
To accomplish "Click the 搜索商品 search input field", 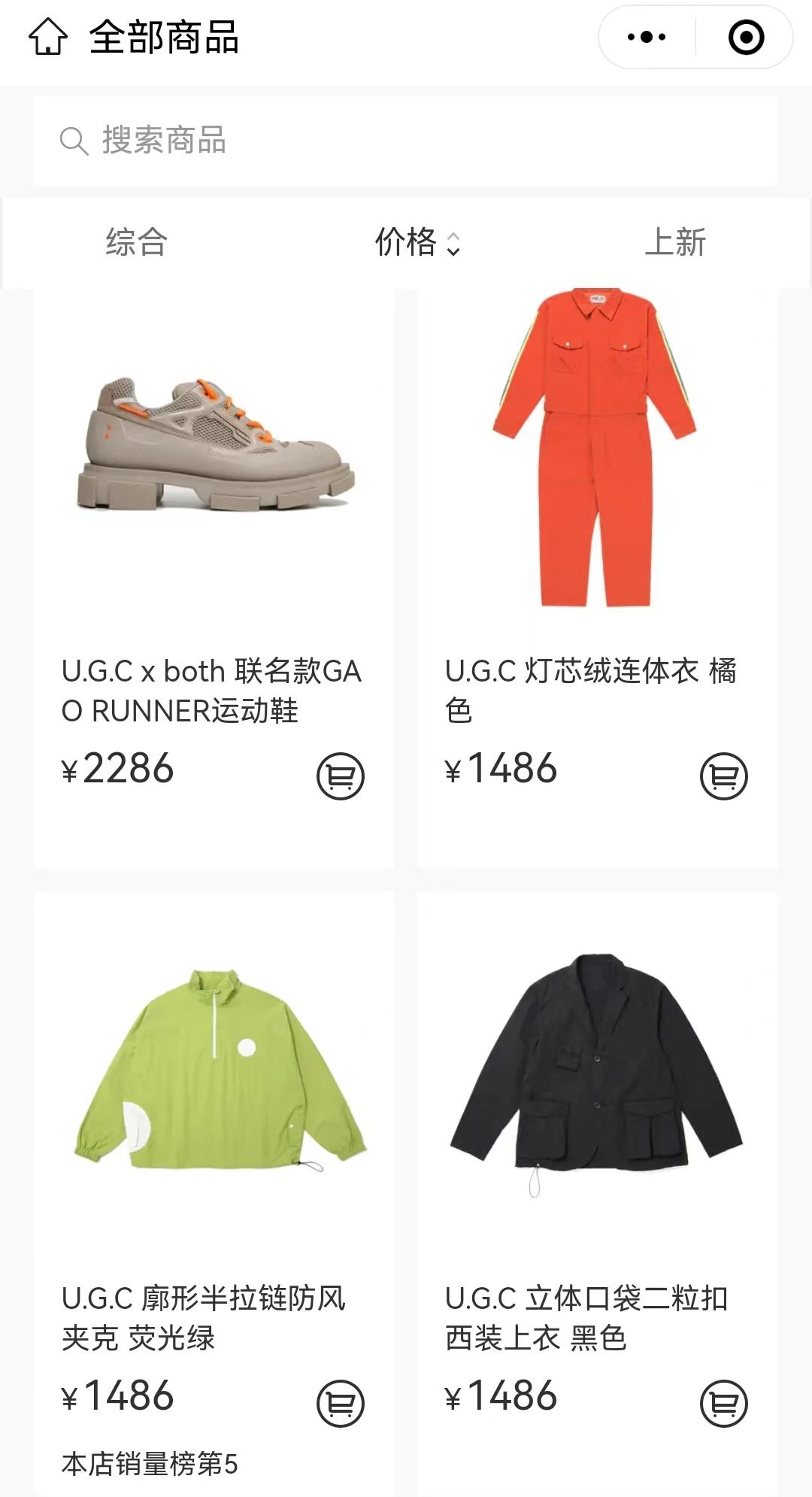I will point(301,141).
